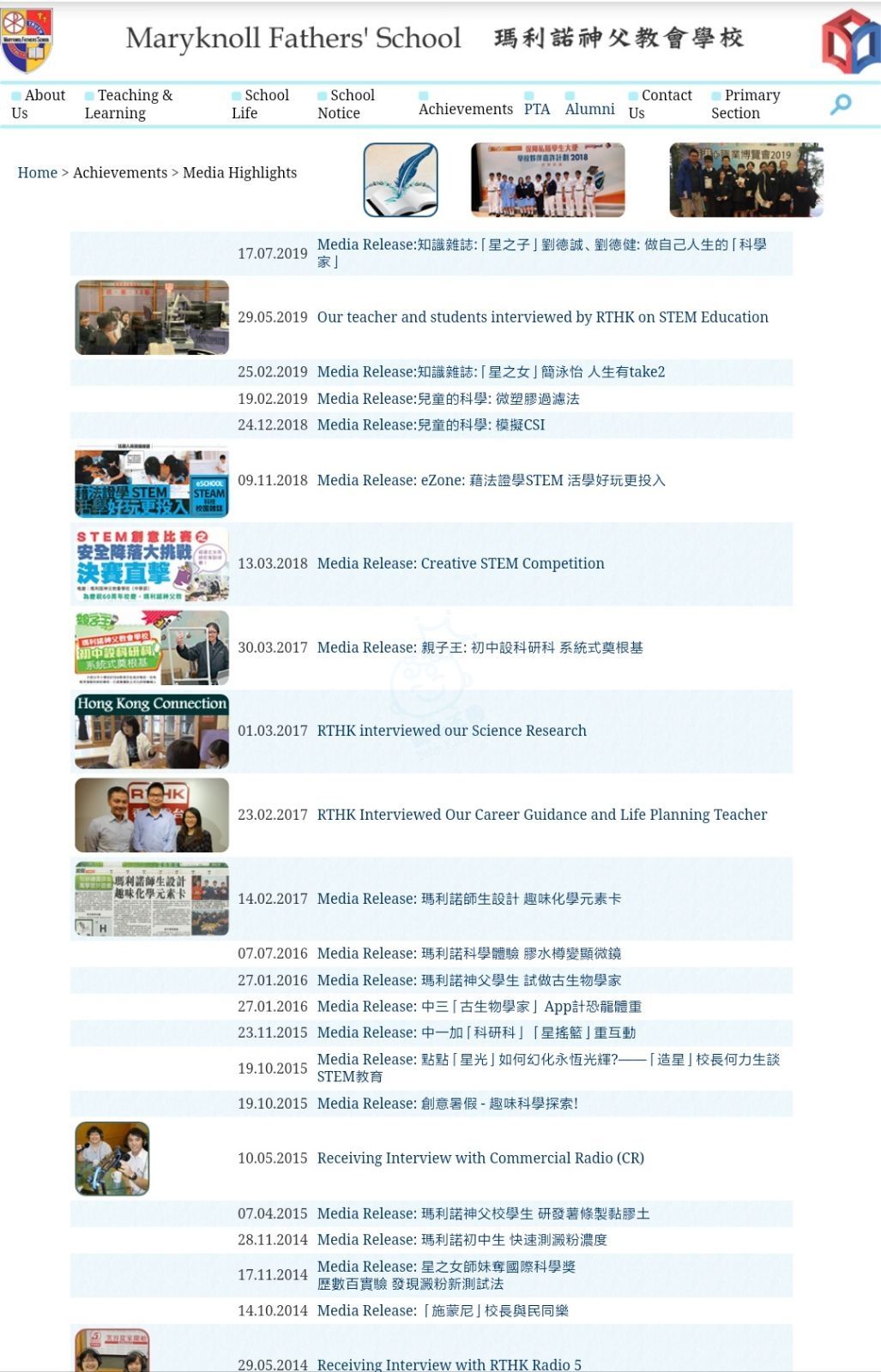This screenshot has height=1372, width=881.
Task: Select the Achievements menu item
Action: click(465, 109)
